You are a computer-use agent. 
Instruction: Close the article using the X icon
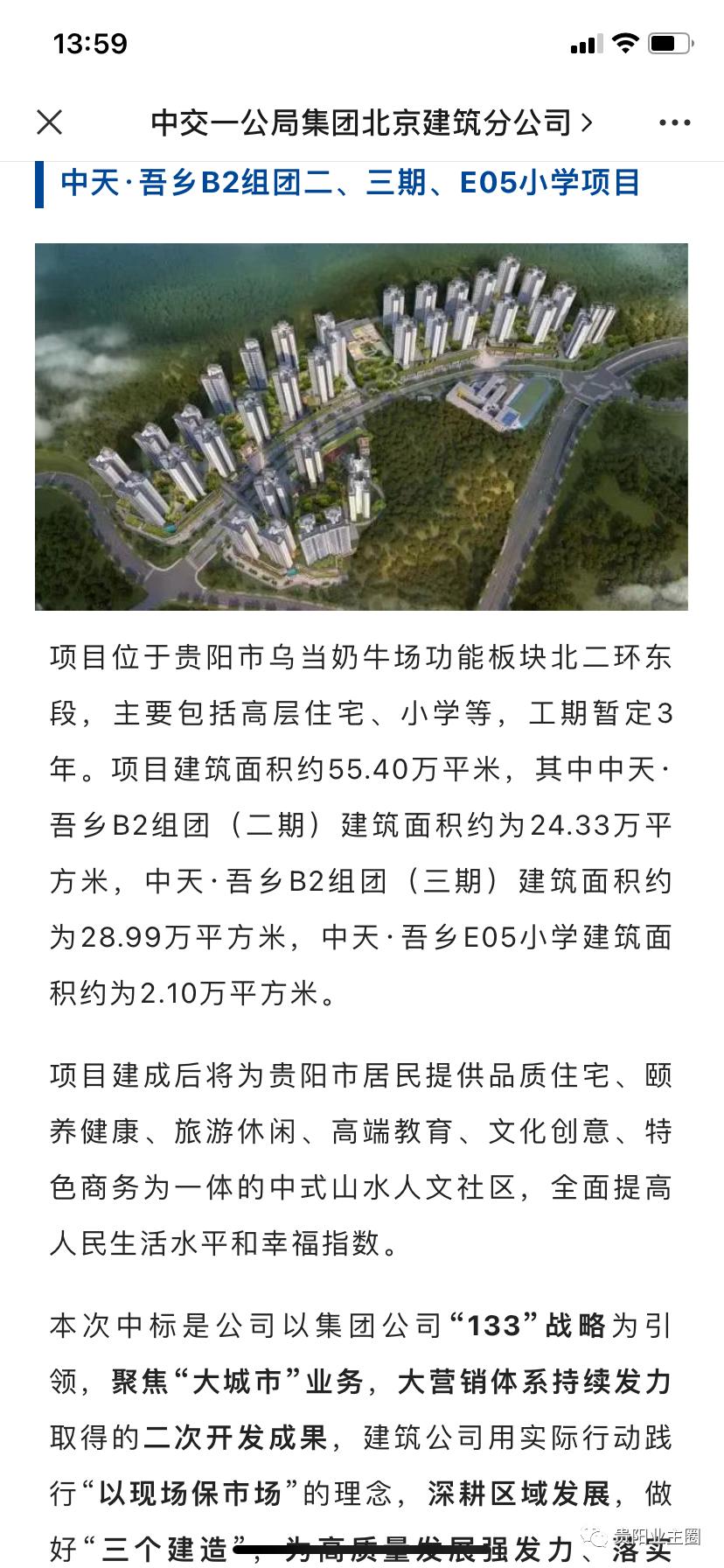[50, 122]
